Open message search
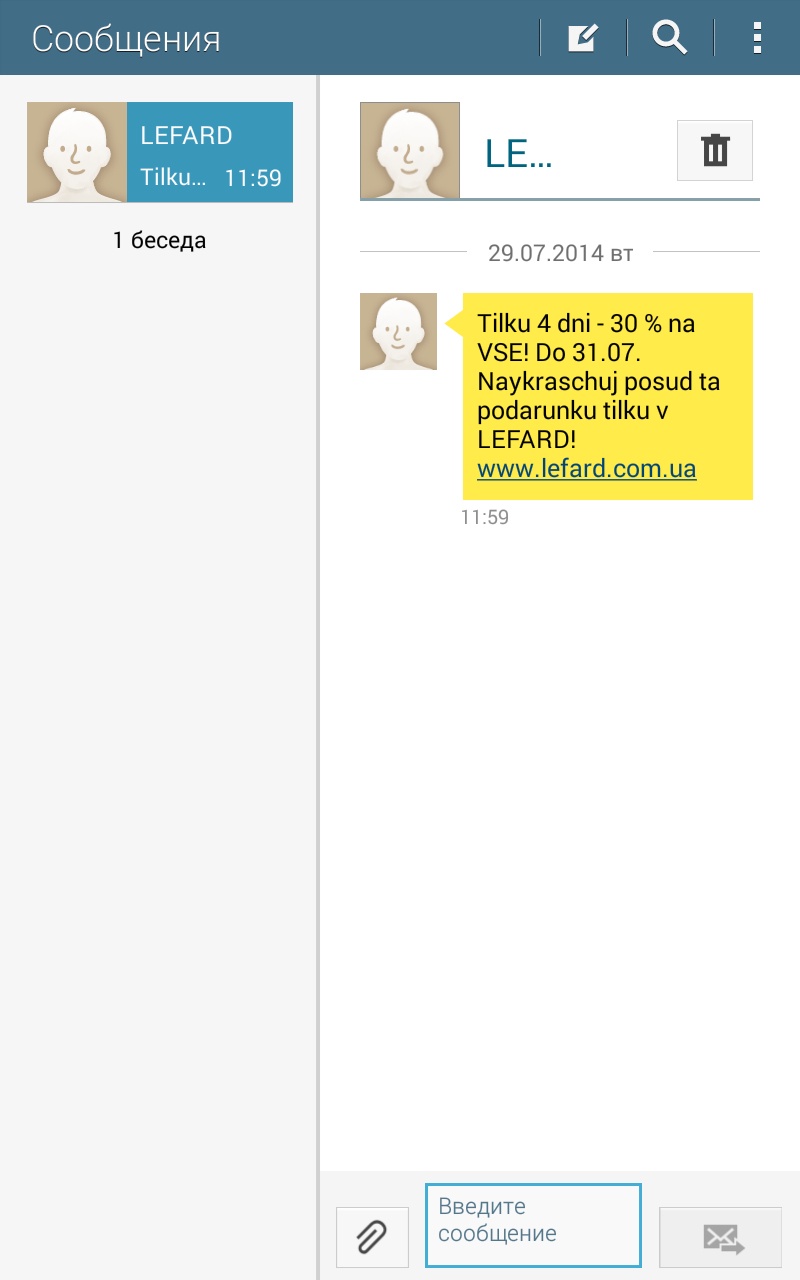 [669, 38]
